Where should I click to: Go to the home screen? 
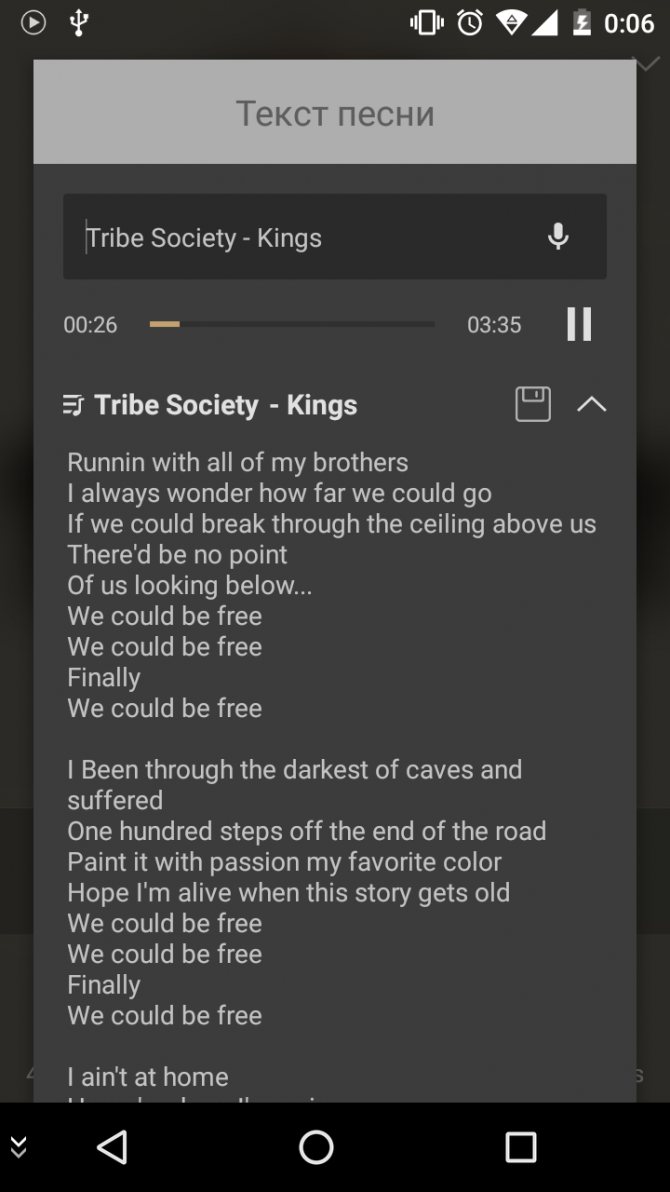pos(316,1147)
